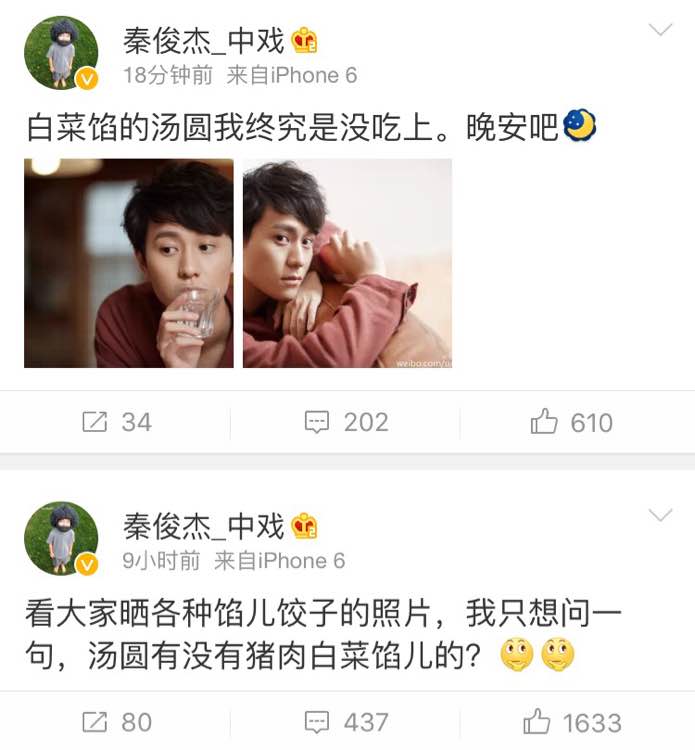
Task: Repost the post with 80 reposts
Action: click(116, 722)
